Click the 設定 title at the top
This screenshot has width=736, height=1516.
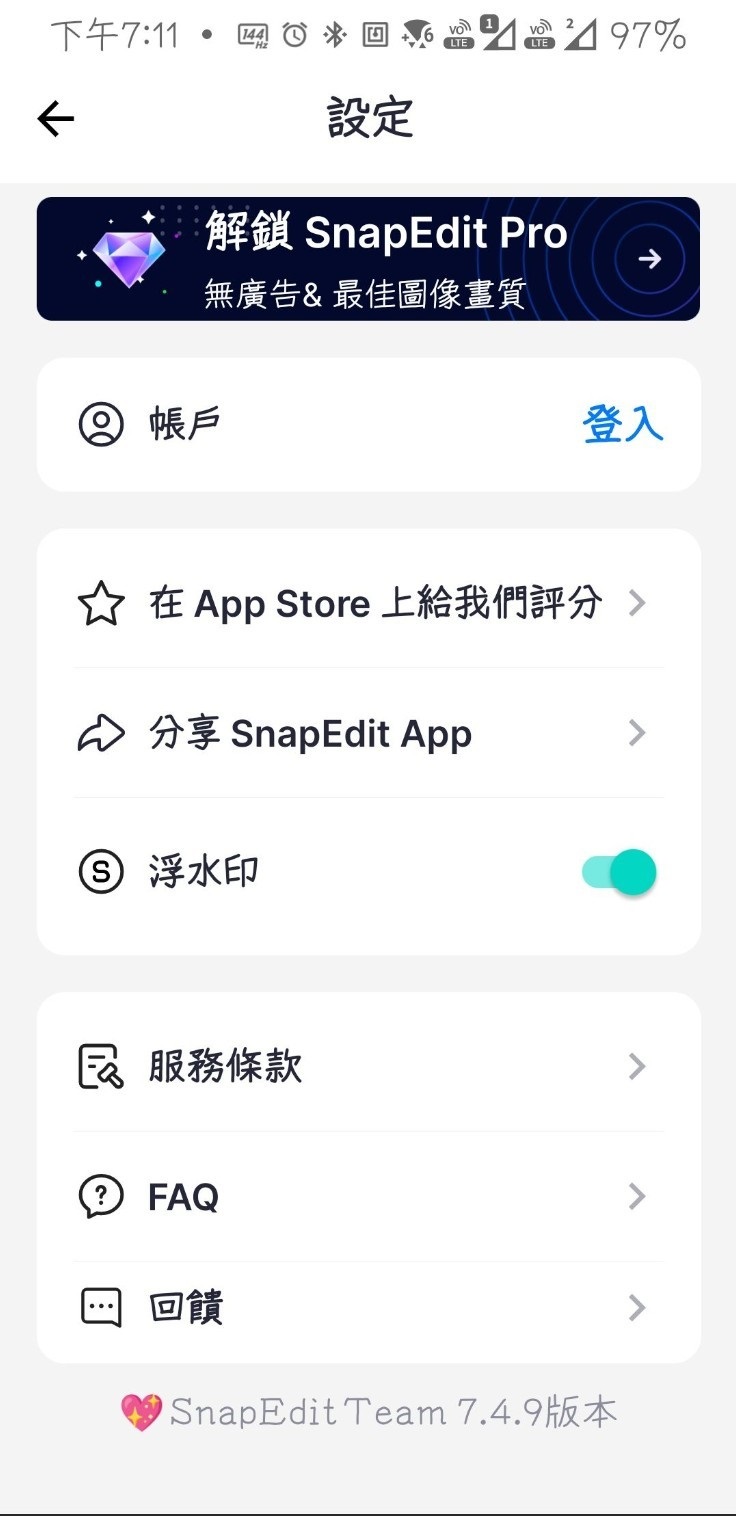pos(367,117)
